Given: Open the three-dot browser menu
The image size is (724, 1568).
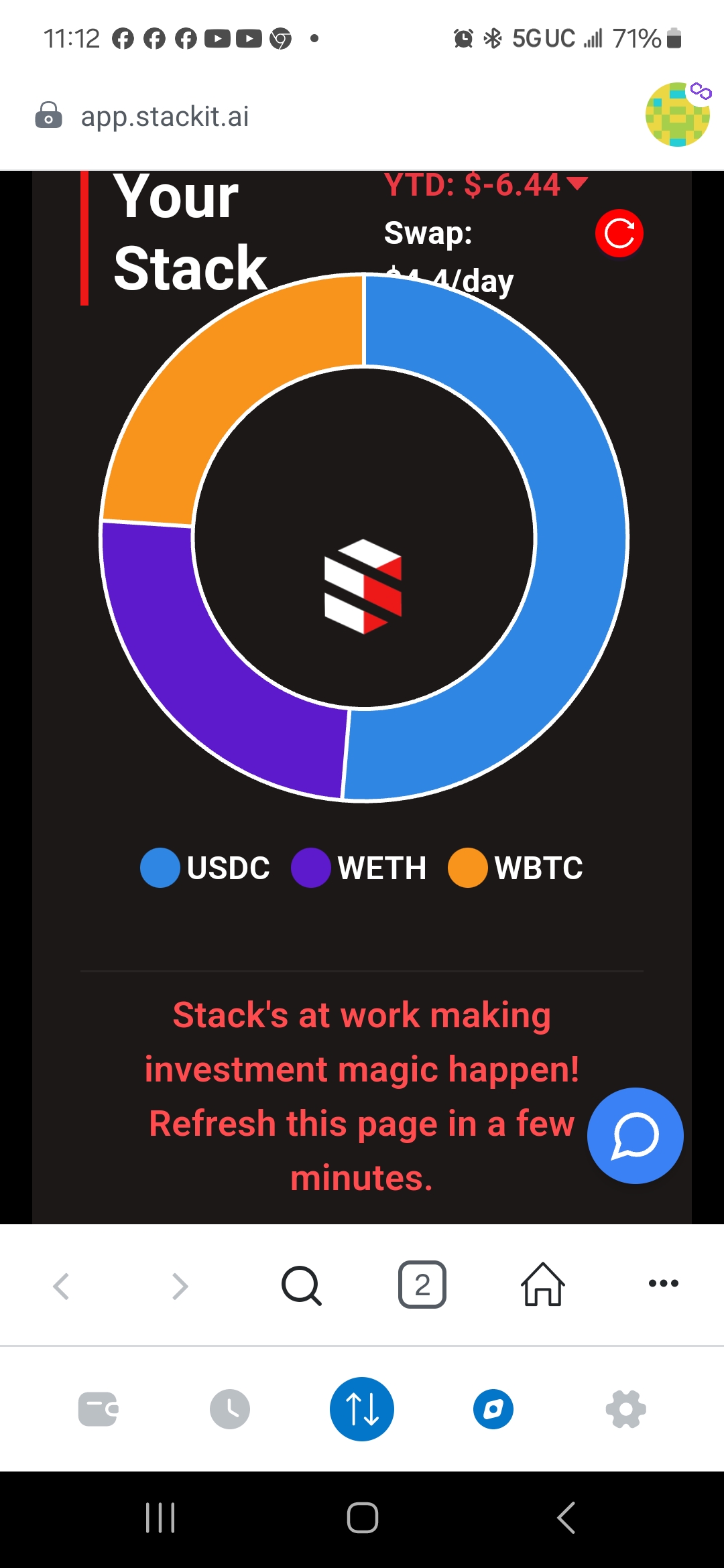Looking at the screenshot, I should tap(663, 1283).
